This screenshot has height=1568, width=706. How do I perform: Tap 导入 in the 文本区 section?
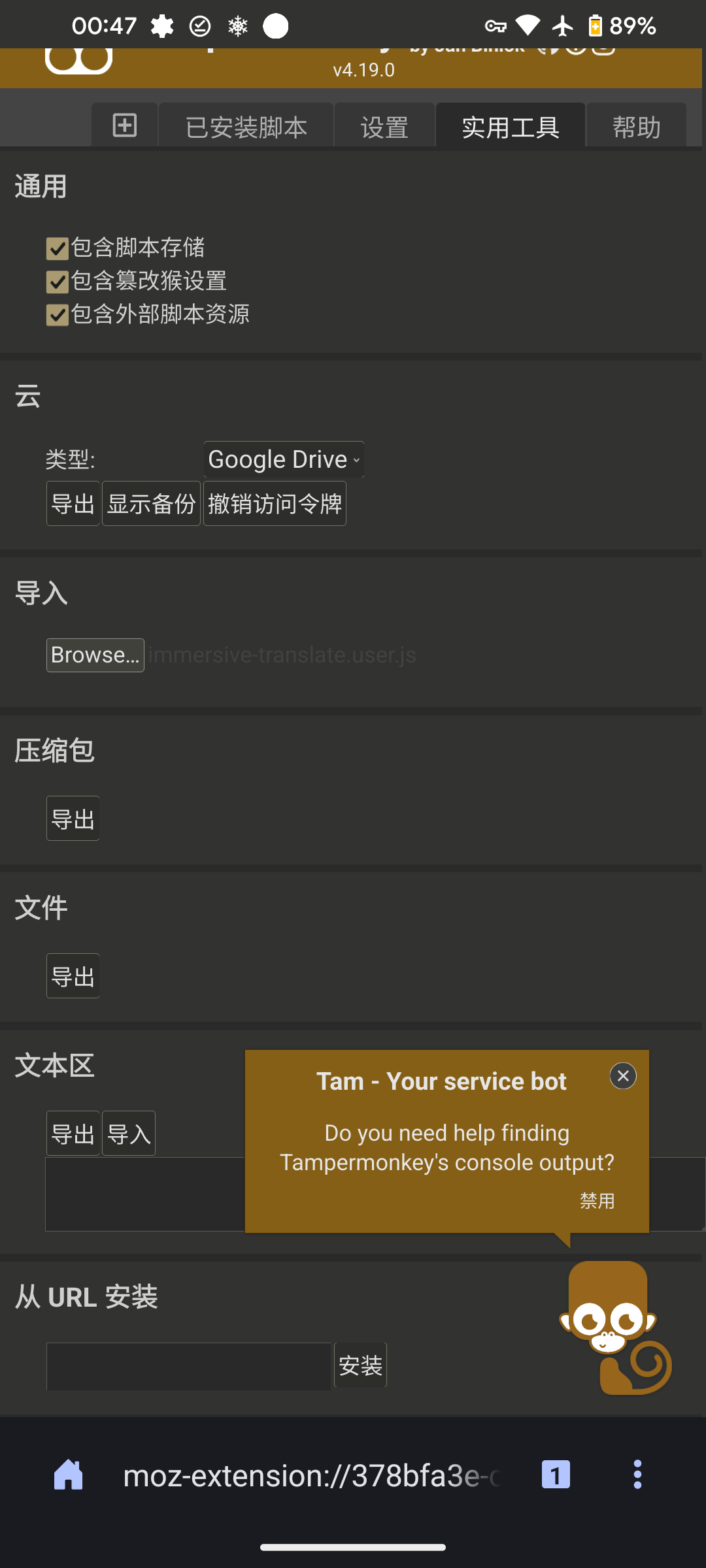pyautogui.click(x=129, y=1134)
